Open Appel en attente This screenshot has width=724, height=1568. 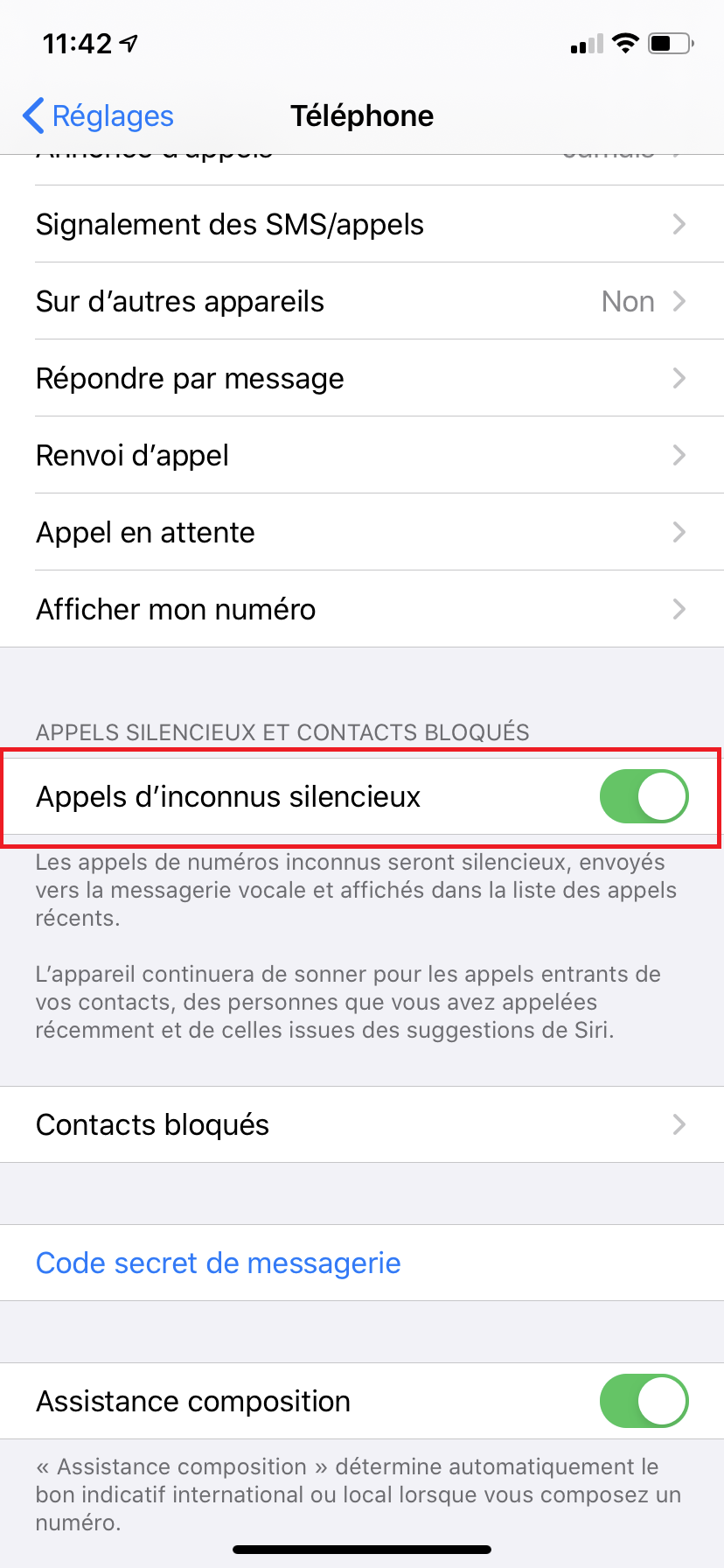(x=361, y=533)
